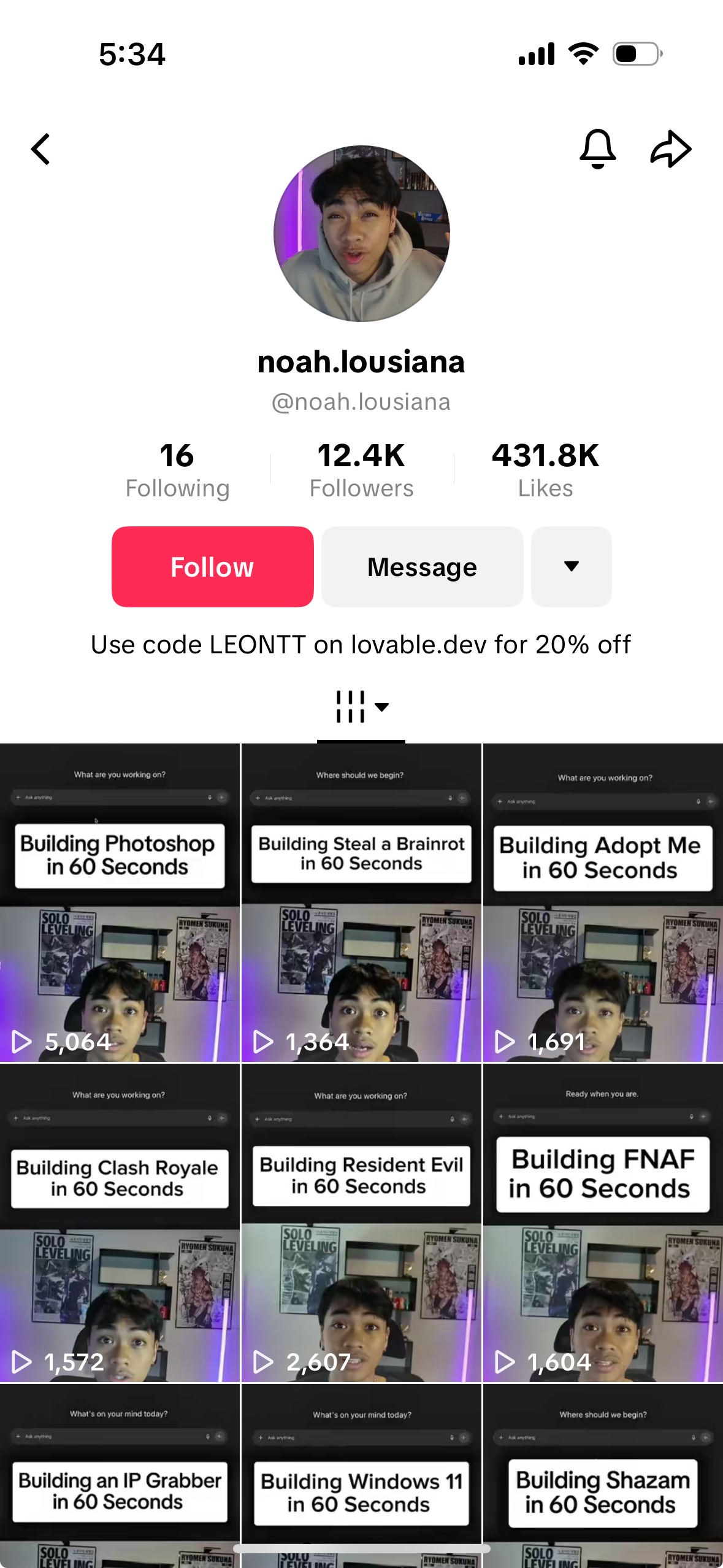Open Building Photoshop in 60 Seconds video
Image resolution: width=723 pixels, height=1568 pixels.
pos(120,902)
